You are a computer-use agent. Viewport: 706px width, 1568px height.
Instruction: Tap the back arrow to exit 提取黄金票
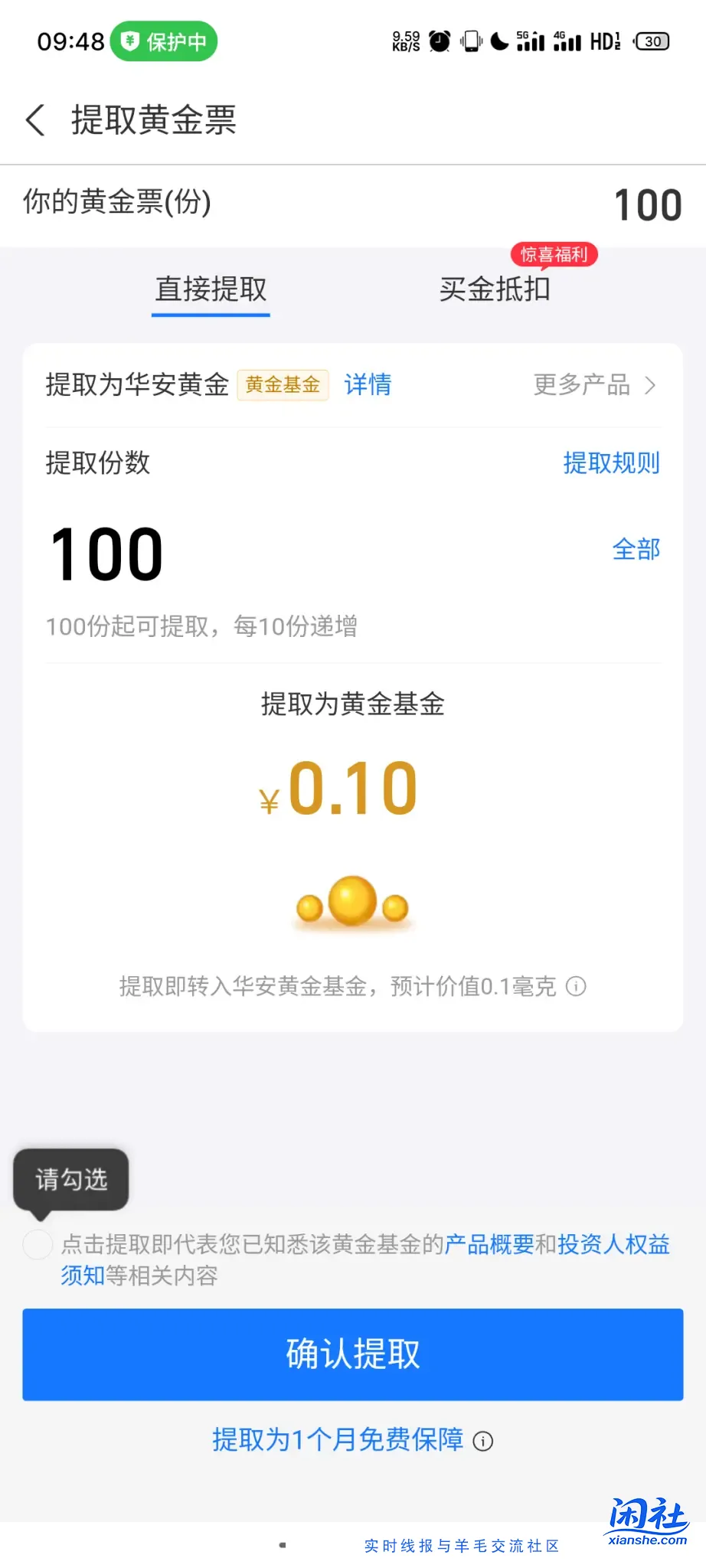(x=34, y=121)
